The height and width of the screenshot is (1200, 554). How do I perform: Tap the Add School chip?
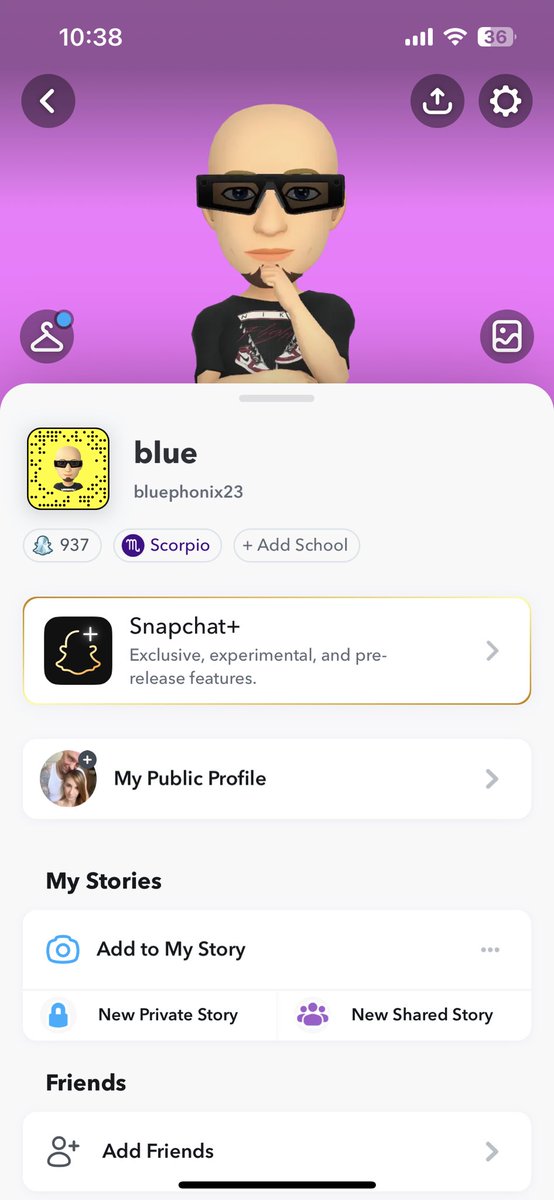click(x=296, y=545)
